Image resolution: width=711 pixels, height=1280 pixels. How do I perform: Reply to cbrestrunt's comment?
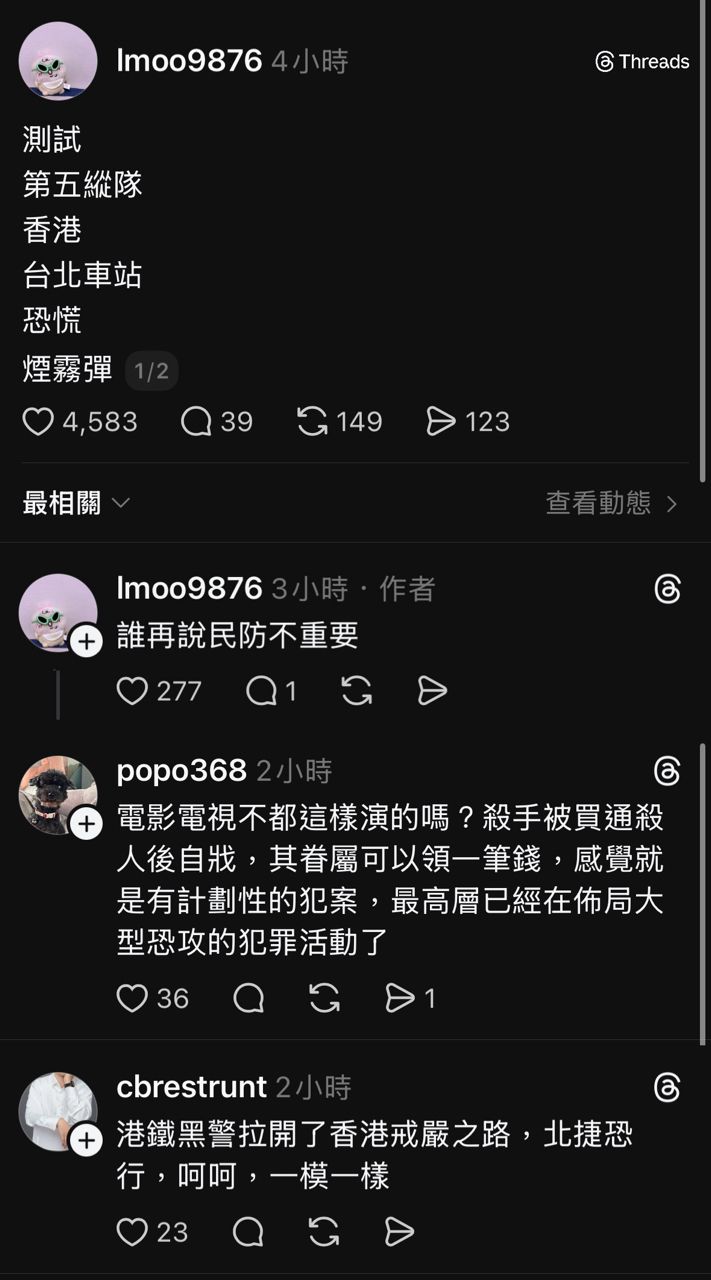click(249, 1232)
